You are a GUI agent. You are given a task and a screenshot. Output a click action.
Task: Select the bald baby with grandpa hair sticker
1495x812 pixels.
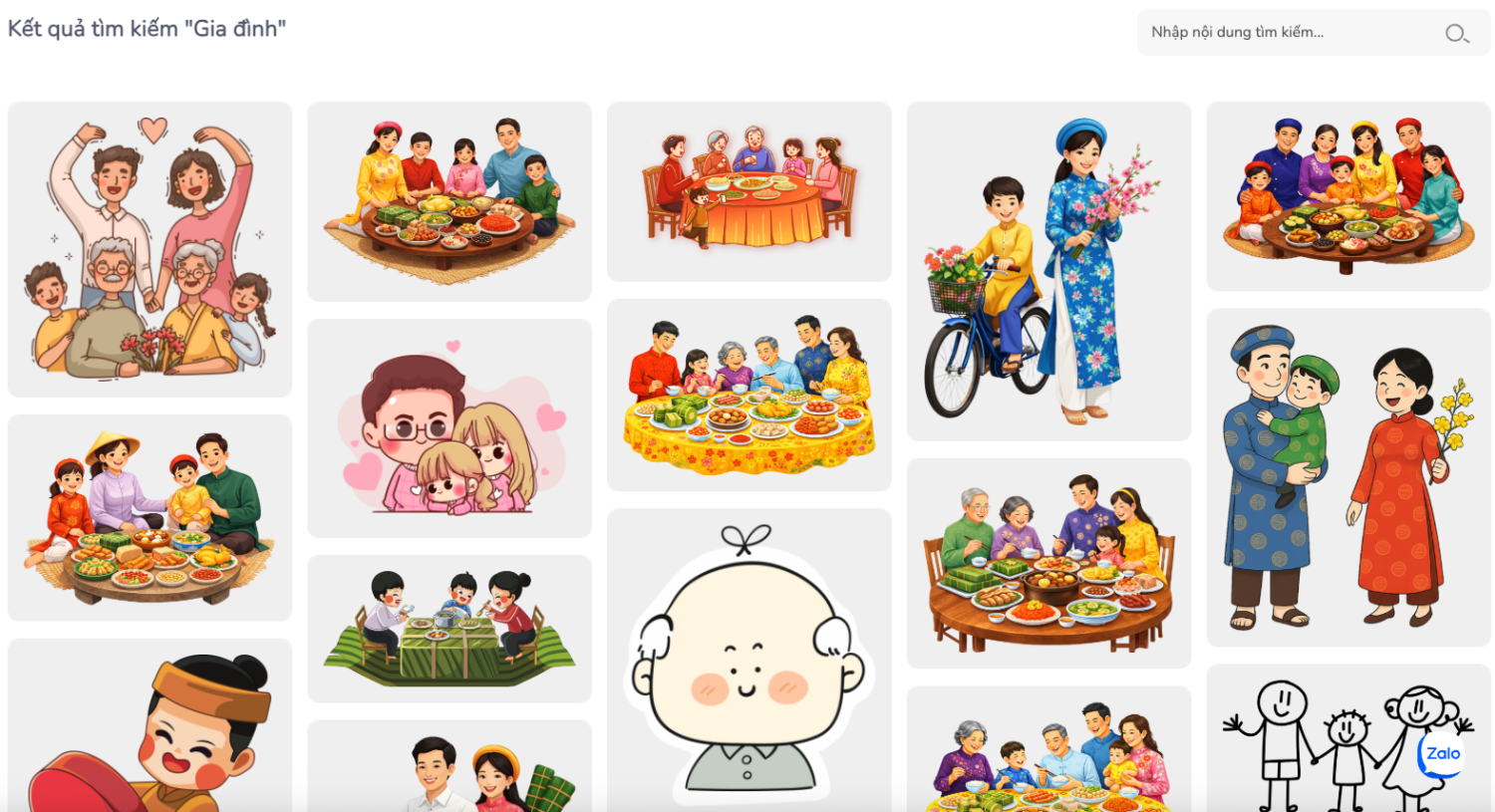[x=748, y=663]
